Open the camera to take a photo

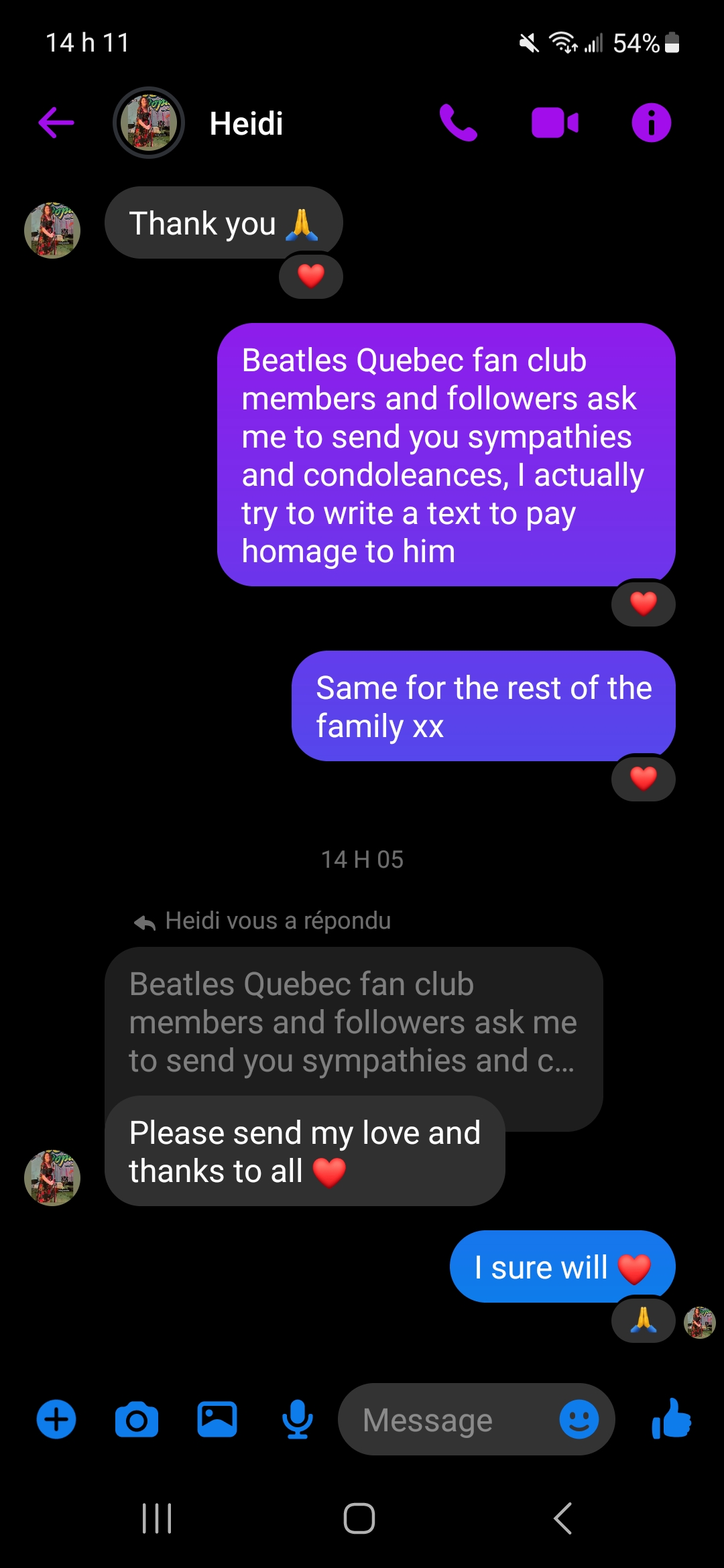click(137, 1419)
